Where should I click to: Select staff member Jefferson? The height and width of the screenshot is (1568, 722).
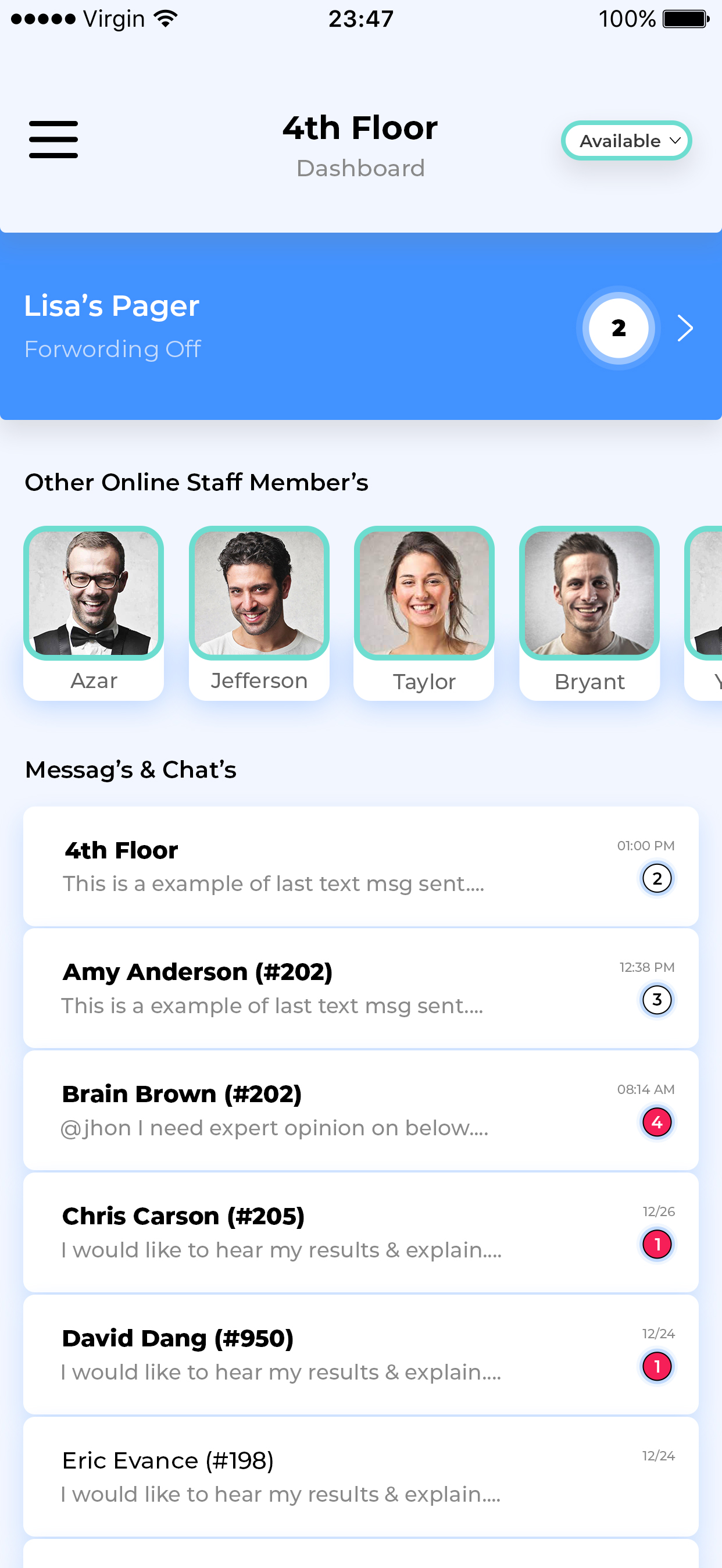(259, 612)
